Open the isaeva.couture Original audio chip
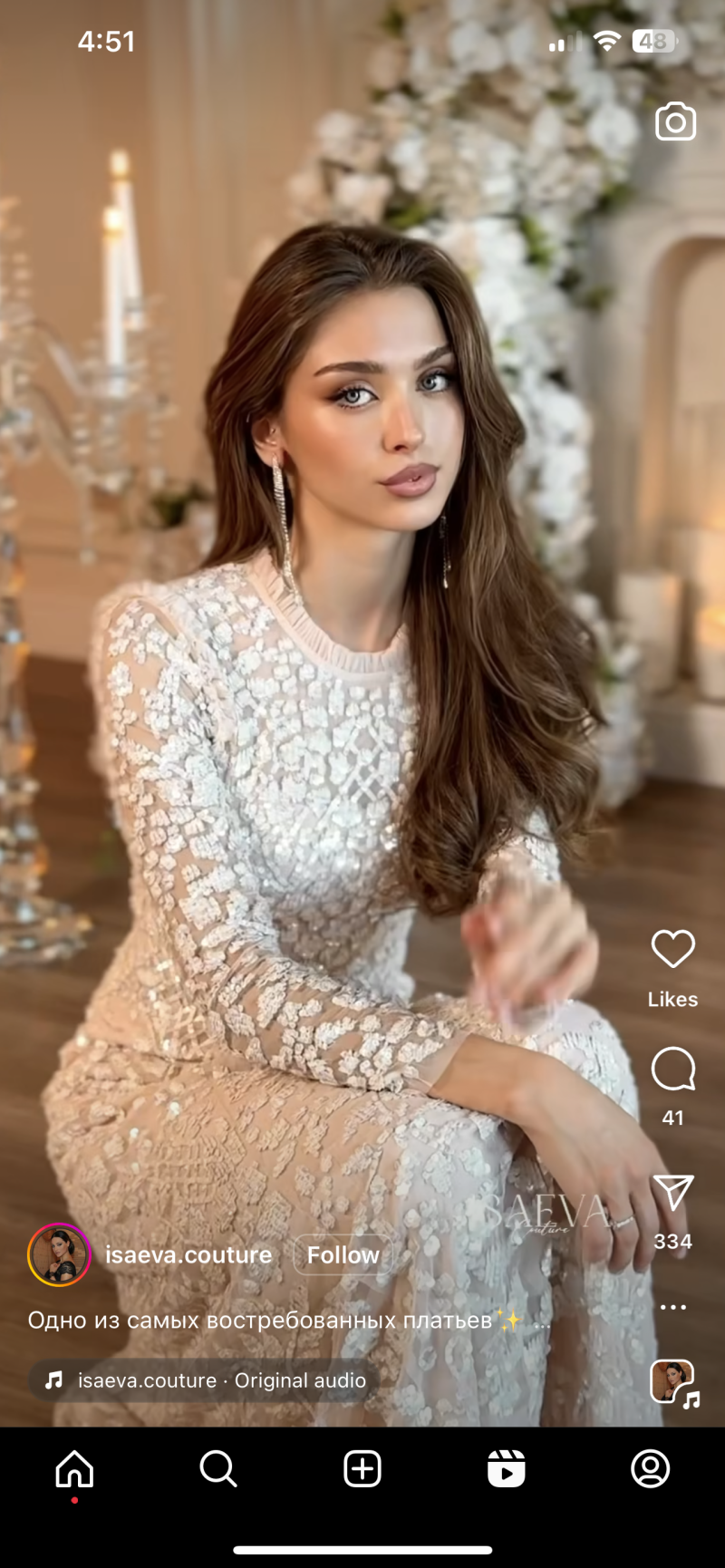The width and height of the screenshot is (725, 1568). point(204,1380)
